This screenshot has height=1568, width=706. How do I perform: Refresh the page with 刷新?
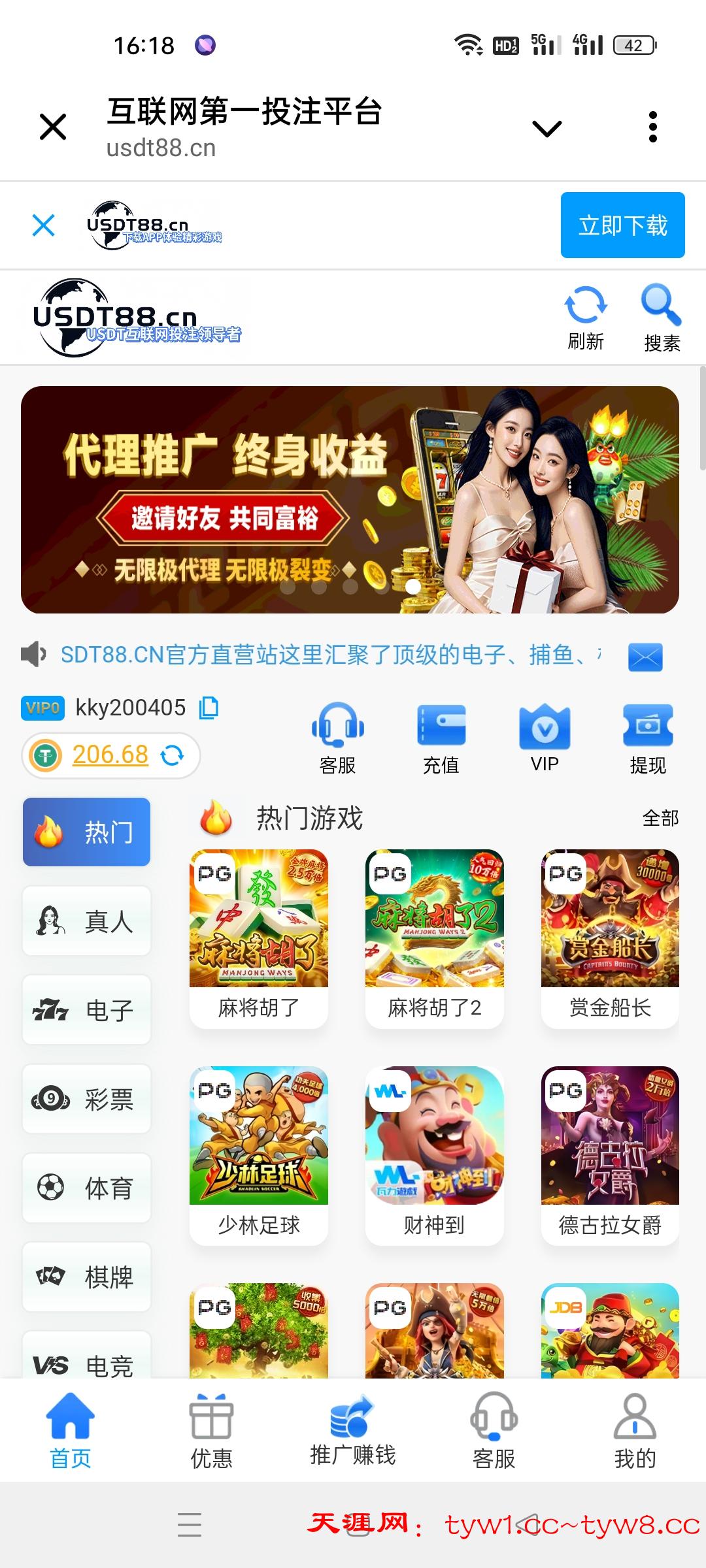coord(585,318)
